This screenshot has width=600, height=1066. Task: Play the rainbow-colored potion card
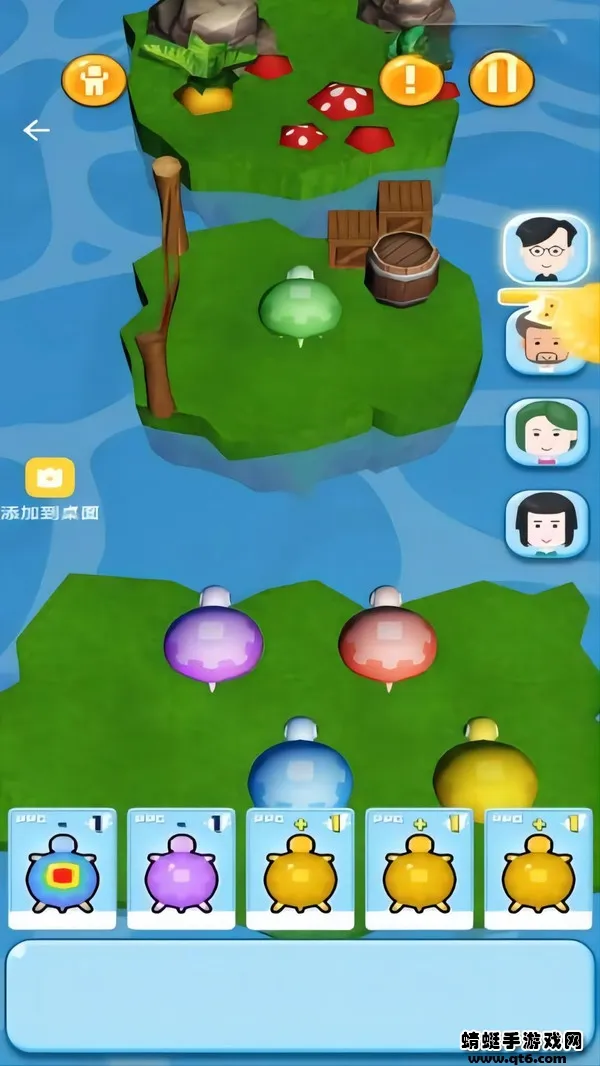(63, 868)
